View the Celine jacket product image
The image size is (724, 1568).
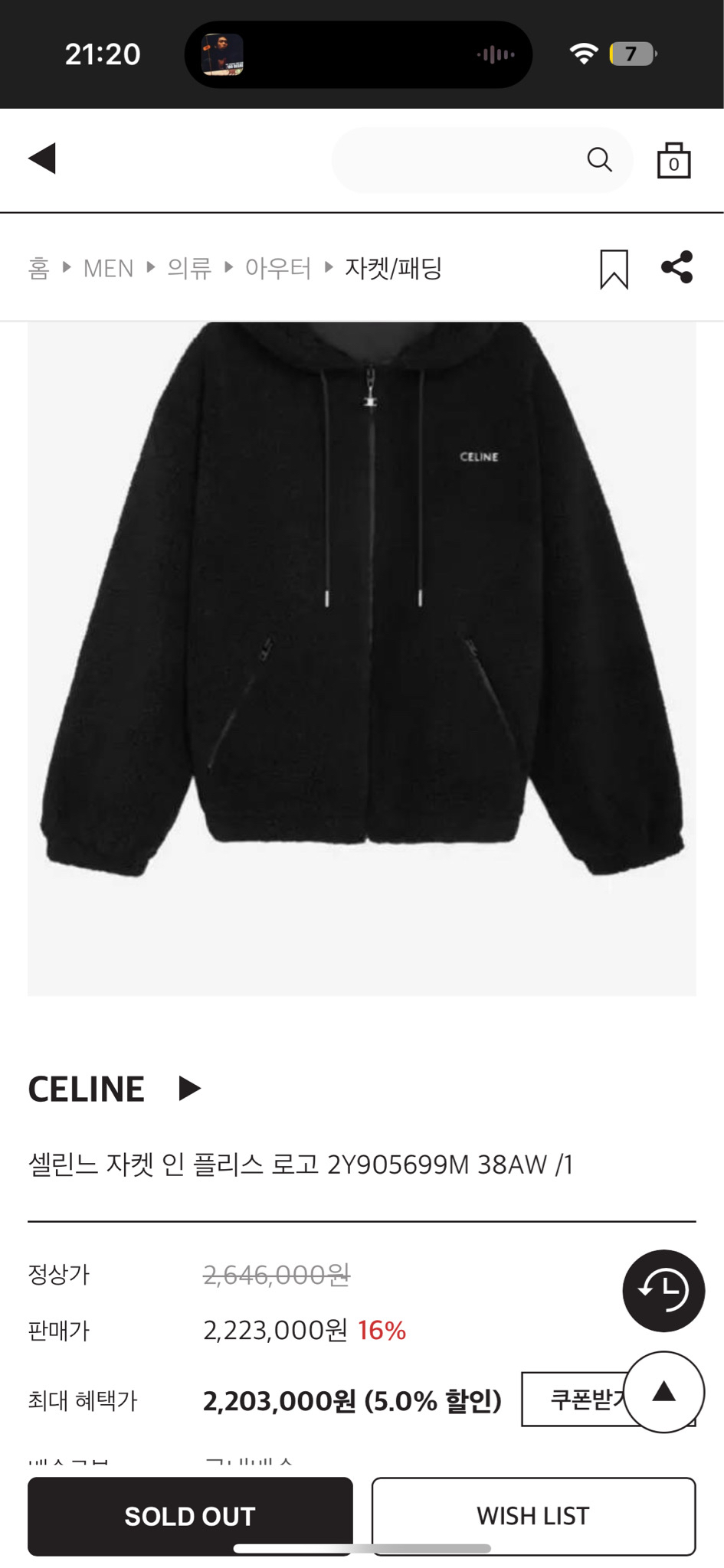pyautogui.click(x=362, y=658)
